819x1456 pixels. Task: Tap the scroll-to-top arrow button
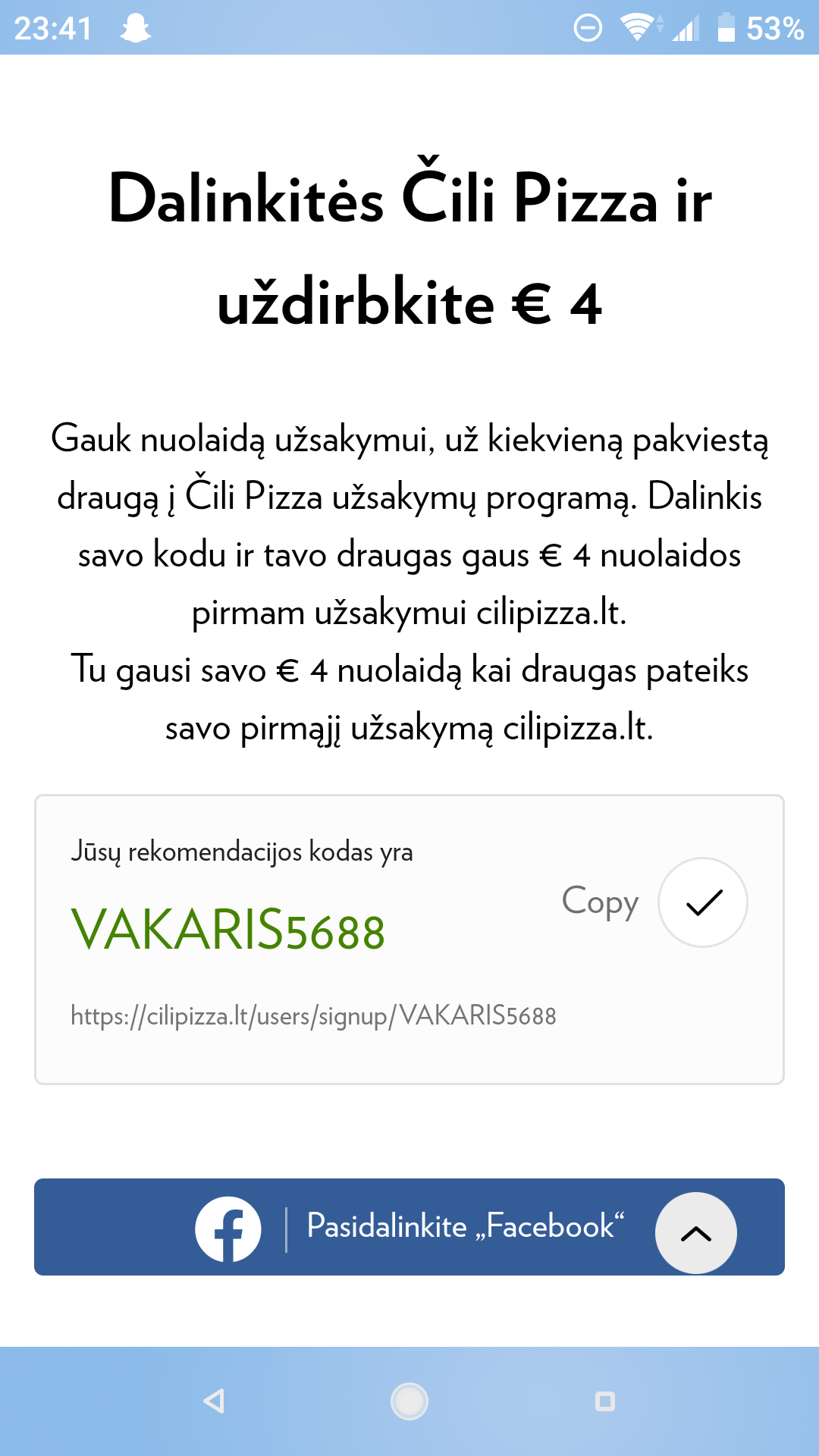(696, 1233)
